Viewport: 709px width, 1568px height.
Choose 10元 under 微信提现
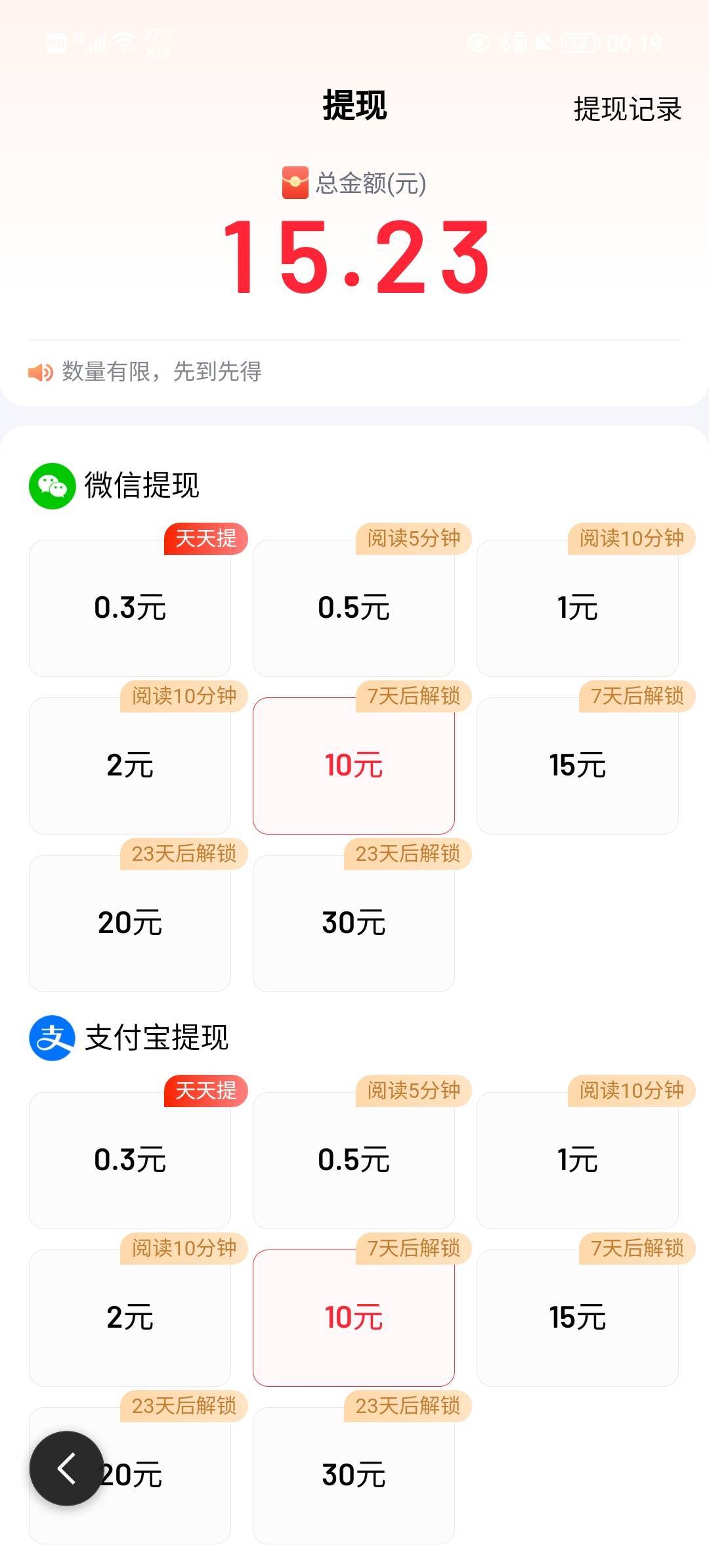(354, 766)
